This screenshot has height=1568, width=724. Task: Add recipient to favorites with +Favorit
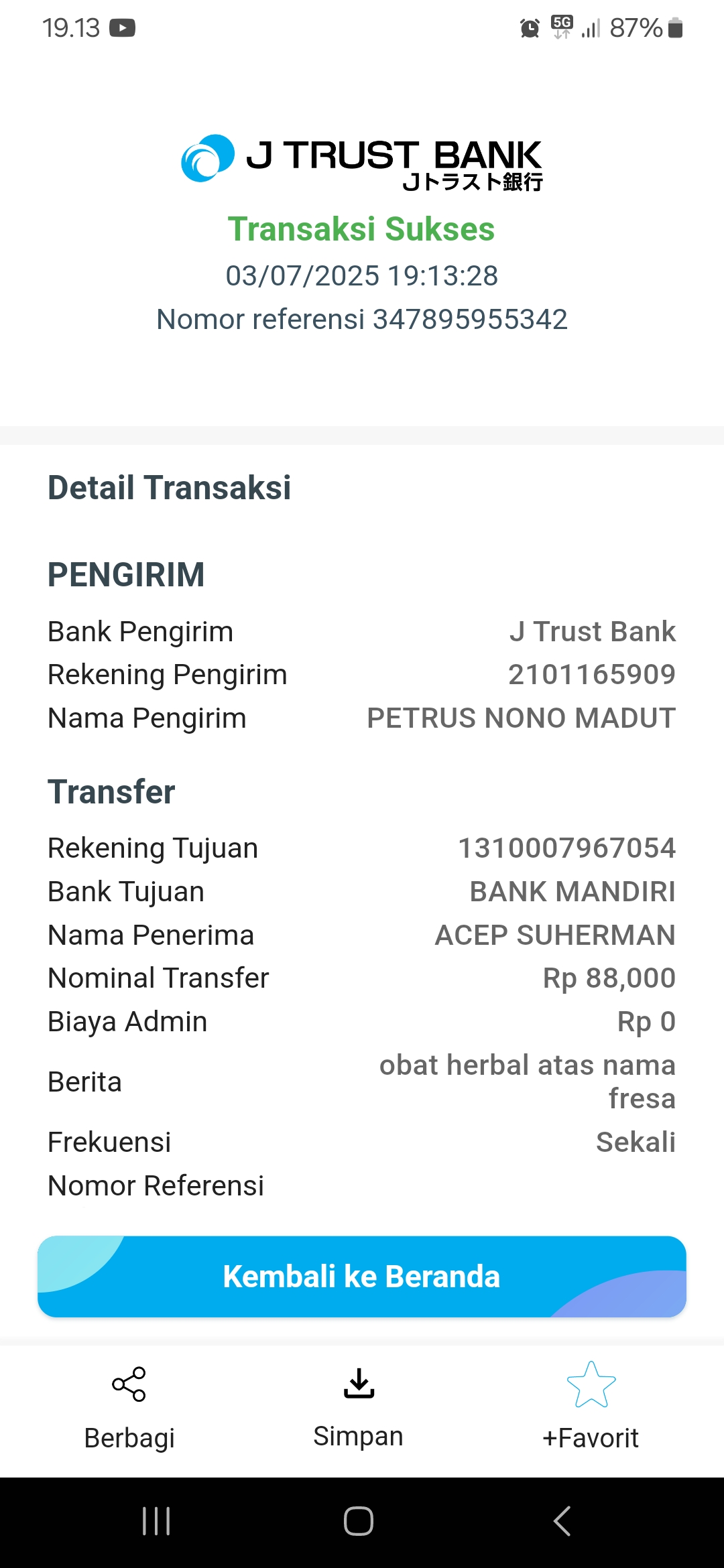click(x=591, y=1407)
